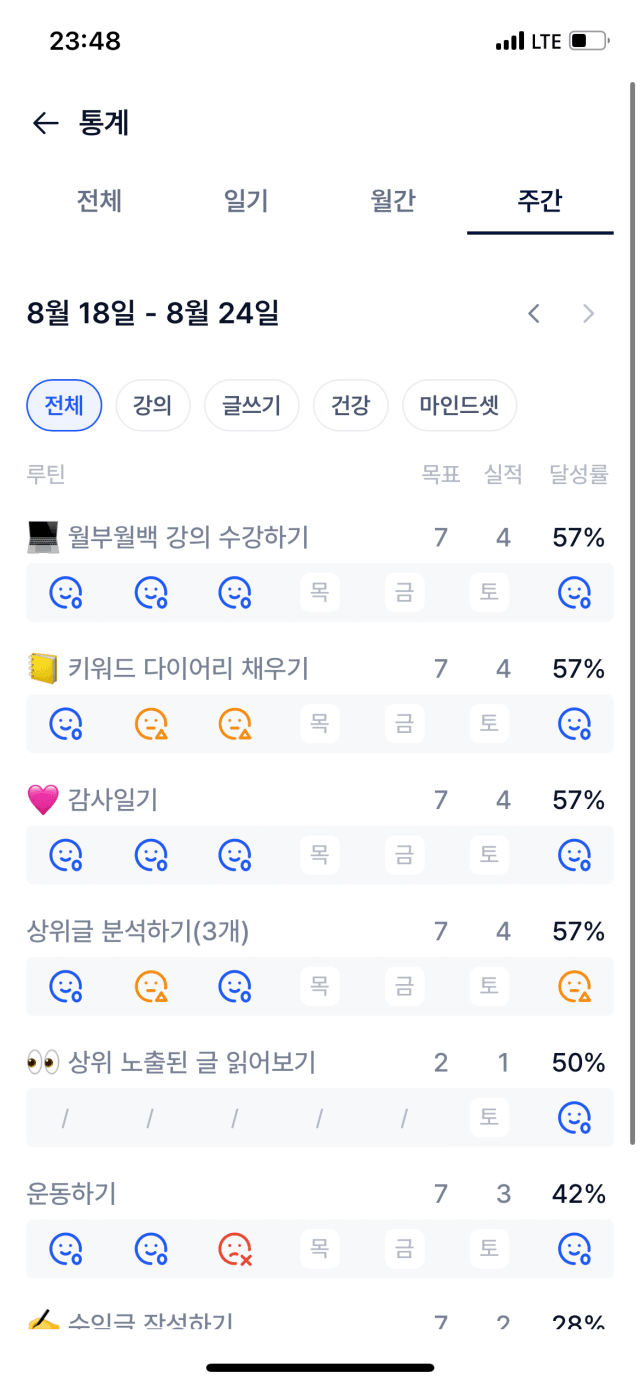The height and width of the screenshot is (1385, 640).
Task: Switch to the 일기 tab
Action: (246, 200)
